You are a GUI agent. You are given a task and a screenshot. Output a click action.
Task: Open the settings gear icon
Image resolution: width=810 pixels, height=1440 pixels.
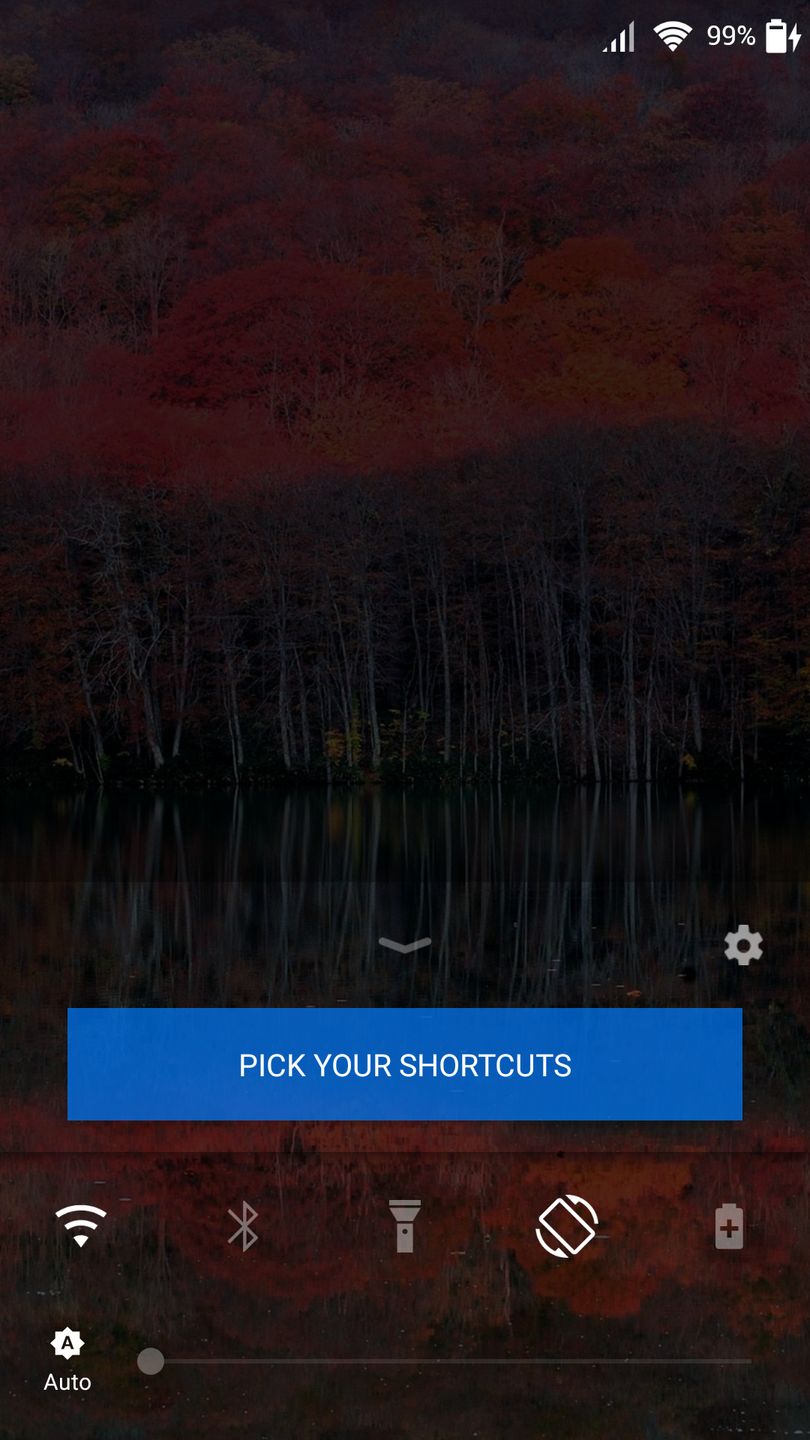point(743,945)
